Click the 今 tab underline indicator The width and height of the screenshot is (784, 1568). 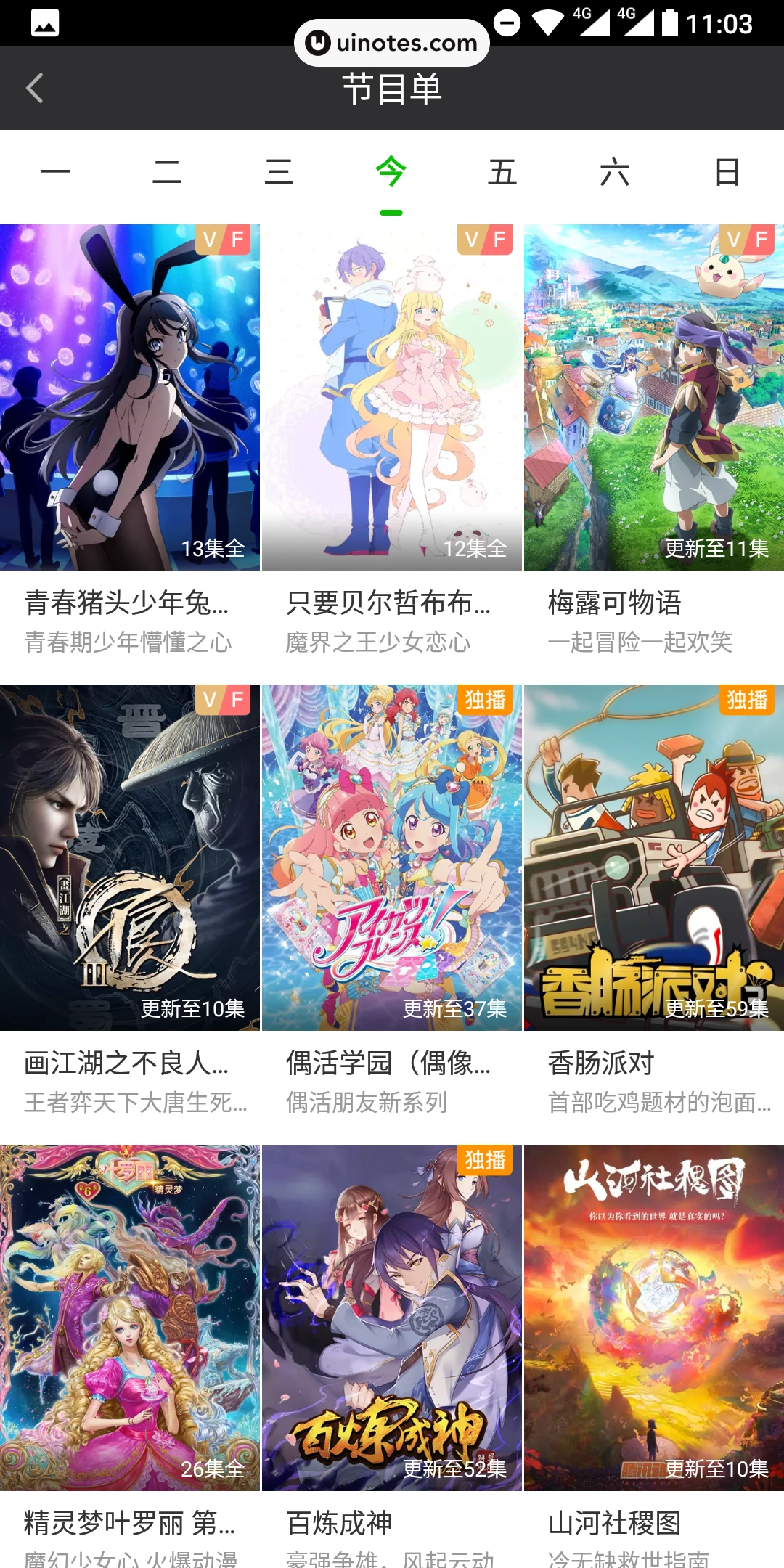392,211
